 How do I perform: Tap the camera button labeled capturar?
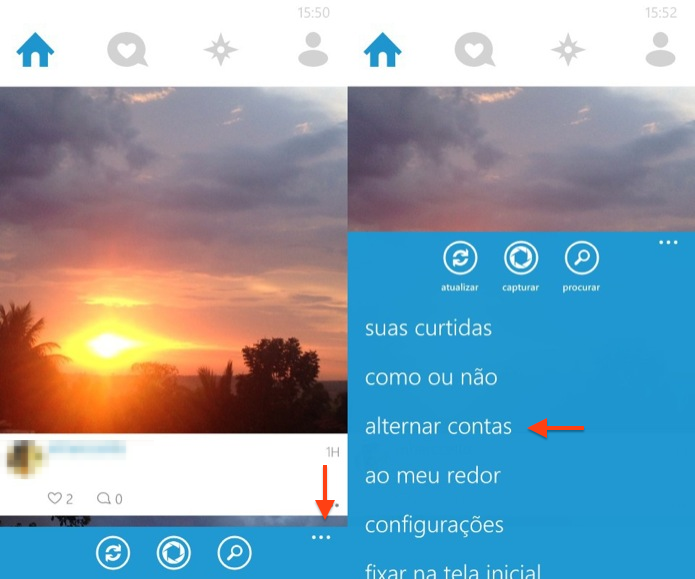pyautogui.click(x=521, y=259)
